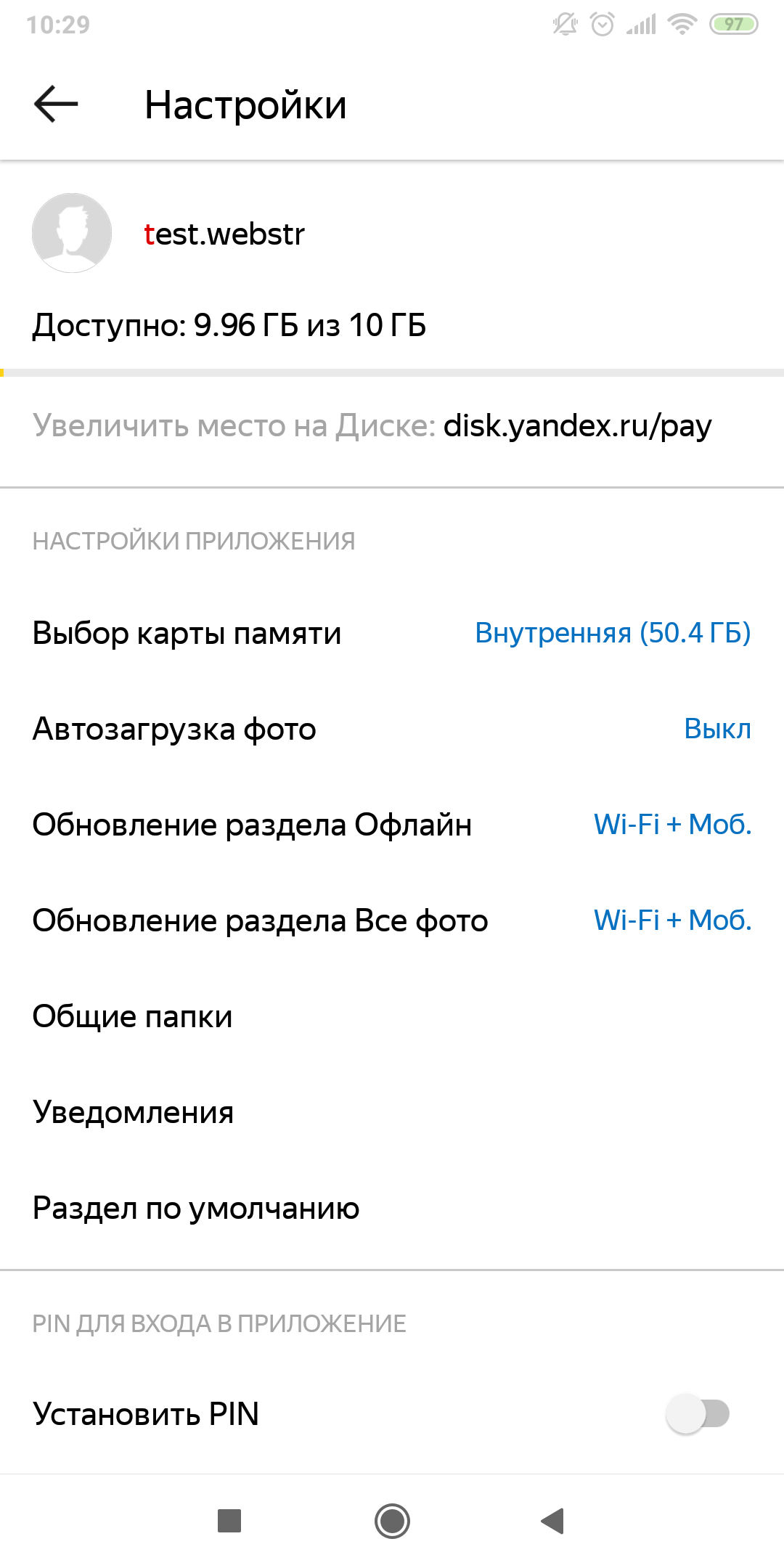Open the disk.yandex.ru/pay link

[x=577, y=426]
